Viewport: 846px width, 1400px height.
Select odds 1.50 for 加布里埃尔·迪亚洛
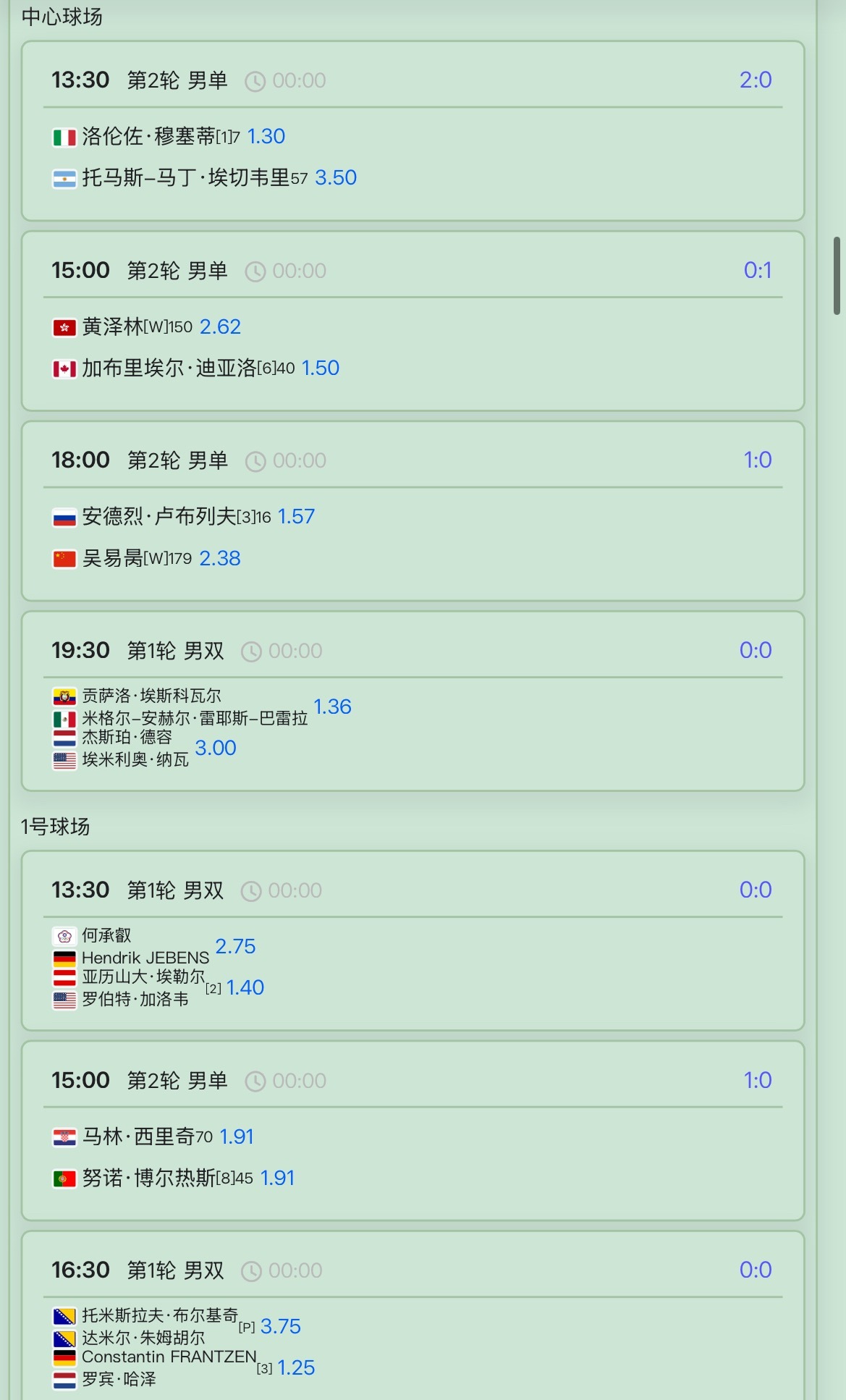pyautogui.click(x=320, y=368)
